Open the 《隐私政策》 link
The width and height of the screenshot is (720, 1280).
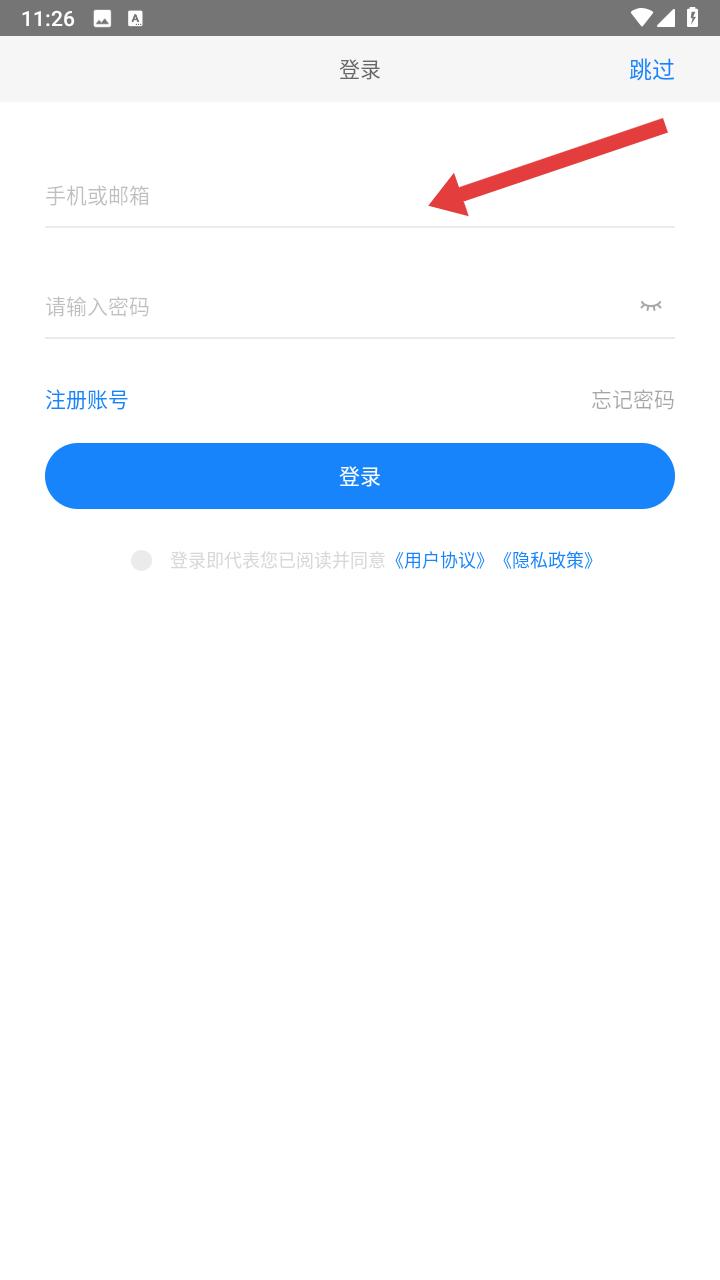(x=548, y=560)
